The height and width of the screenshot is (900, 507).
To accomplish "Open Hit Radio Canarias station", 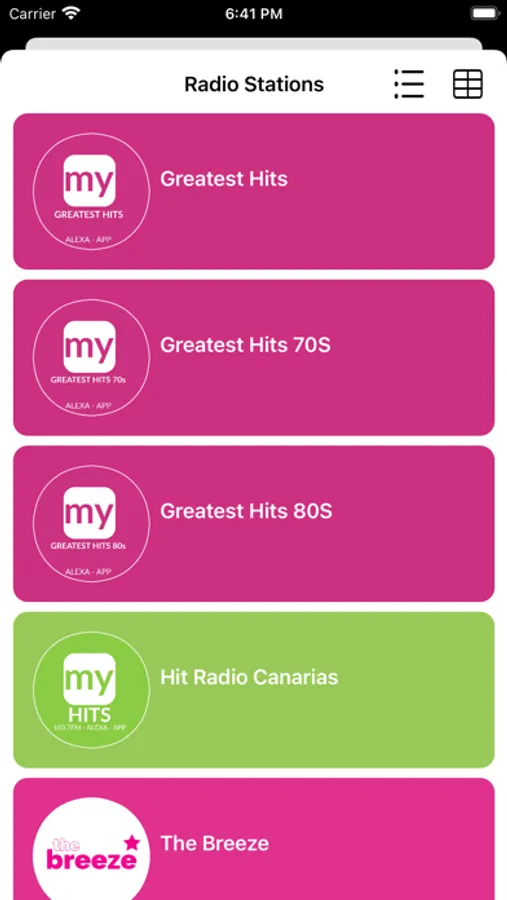I will coord(254,690).
